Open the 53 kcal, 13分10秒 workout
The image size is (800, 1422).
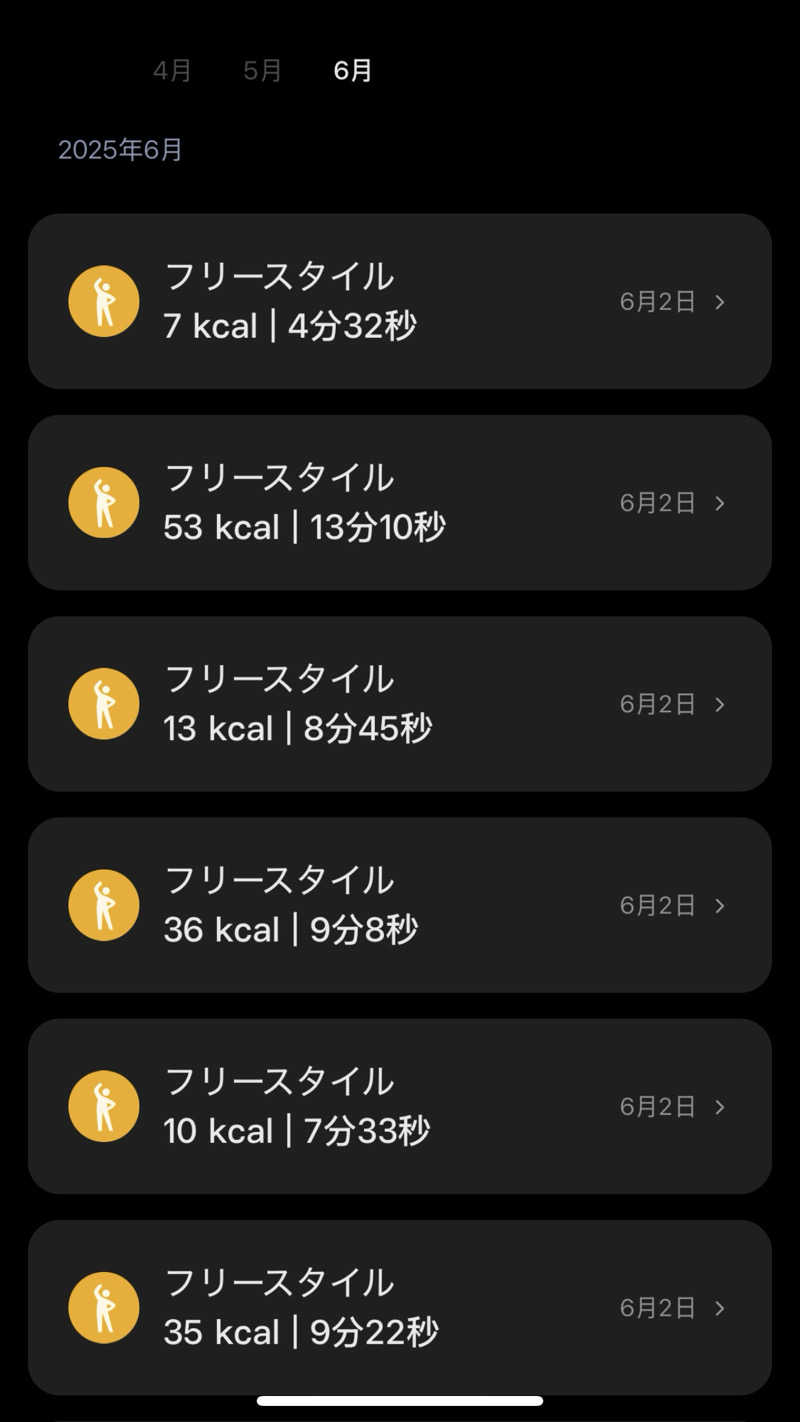pos(400,502)
